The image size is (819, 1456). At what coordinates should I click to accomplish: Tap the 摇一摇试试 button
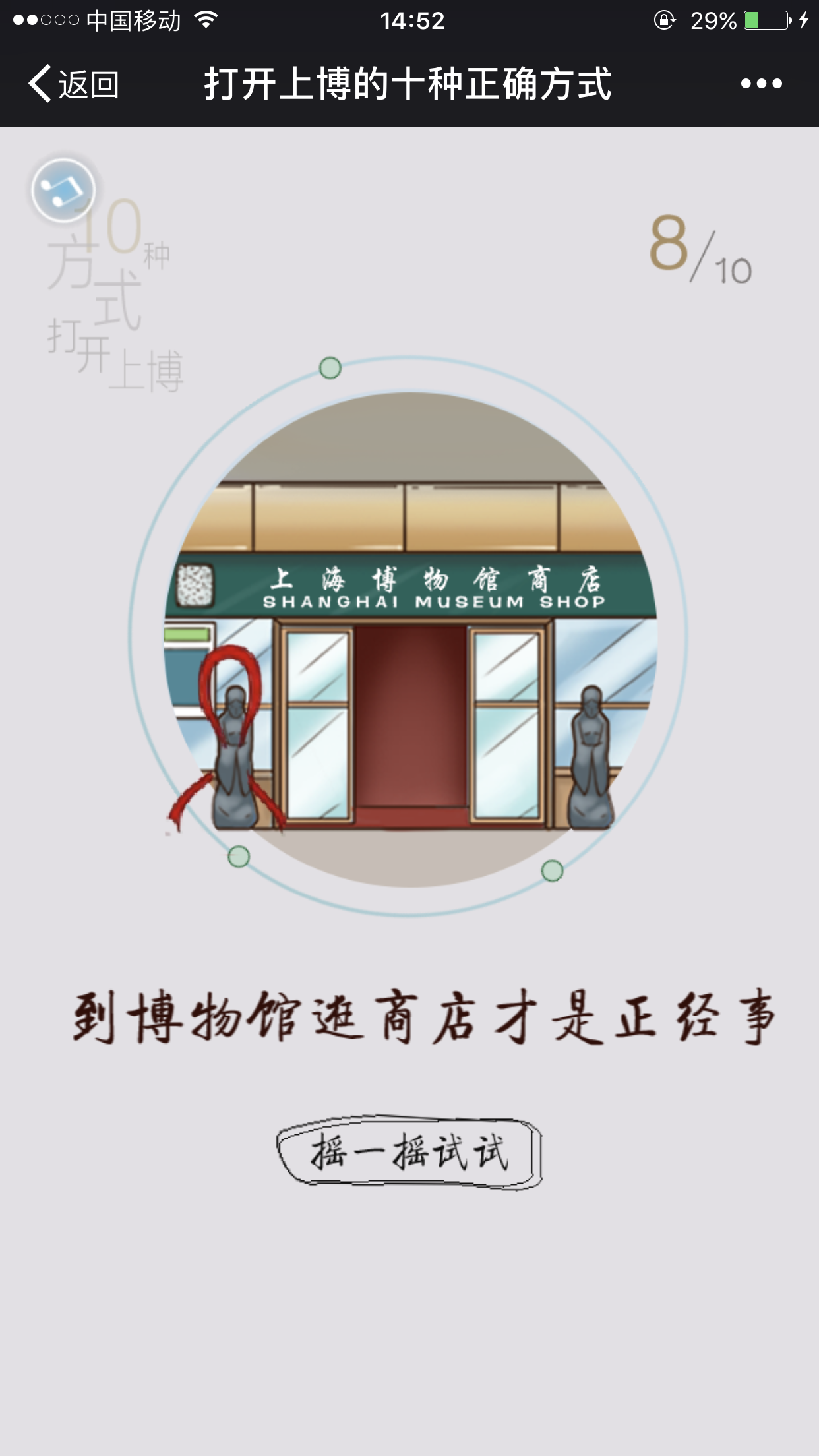pos(409,1152)
